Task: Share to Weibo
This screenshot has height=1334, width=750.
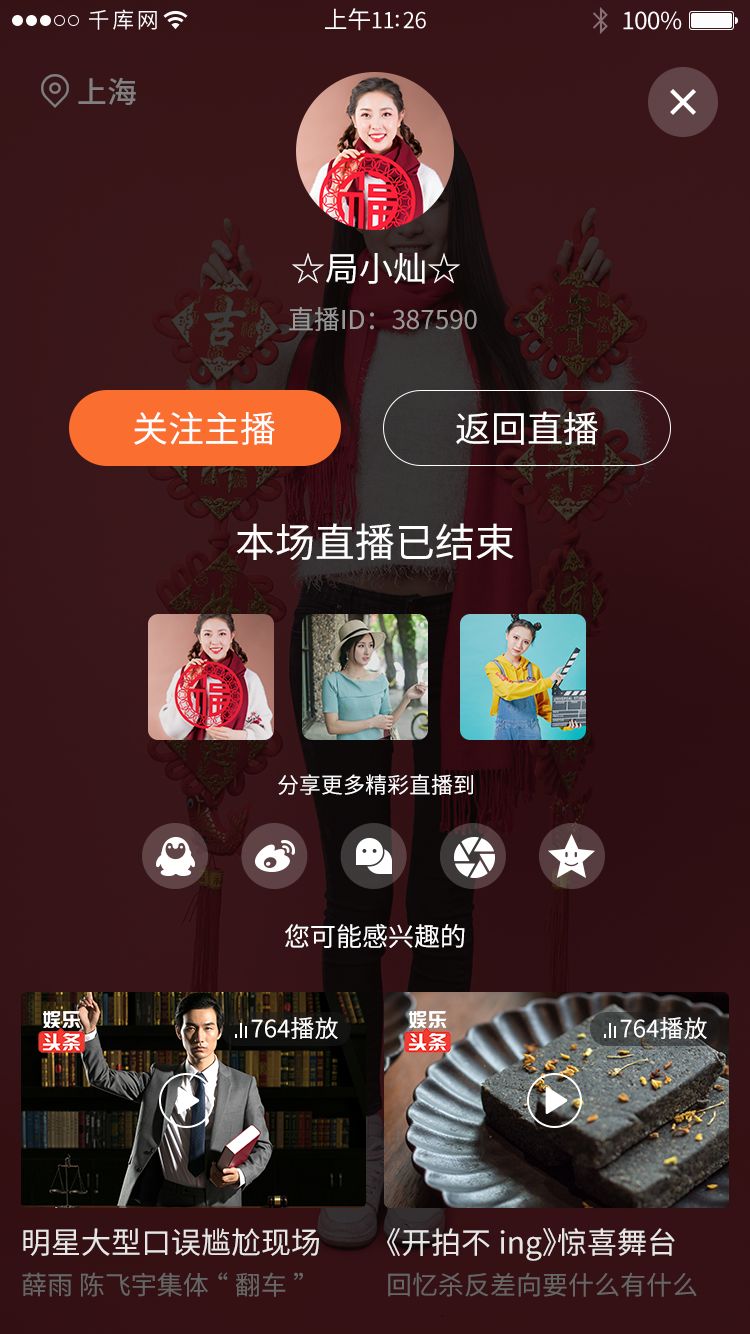Action: (x=274, y=857)
